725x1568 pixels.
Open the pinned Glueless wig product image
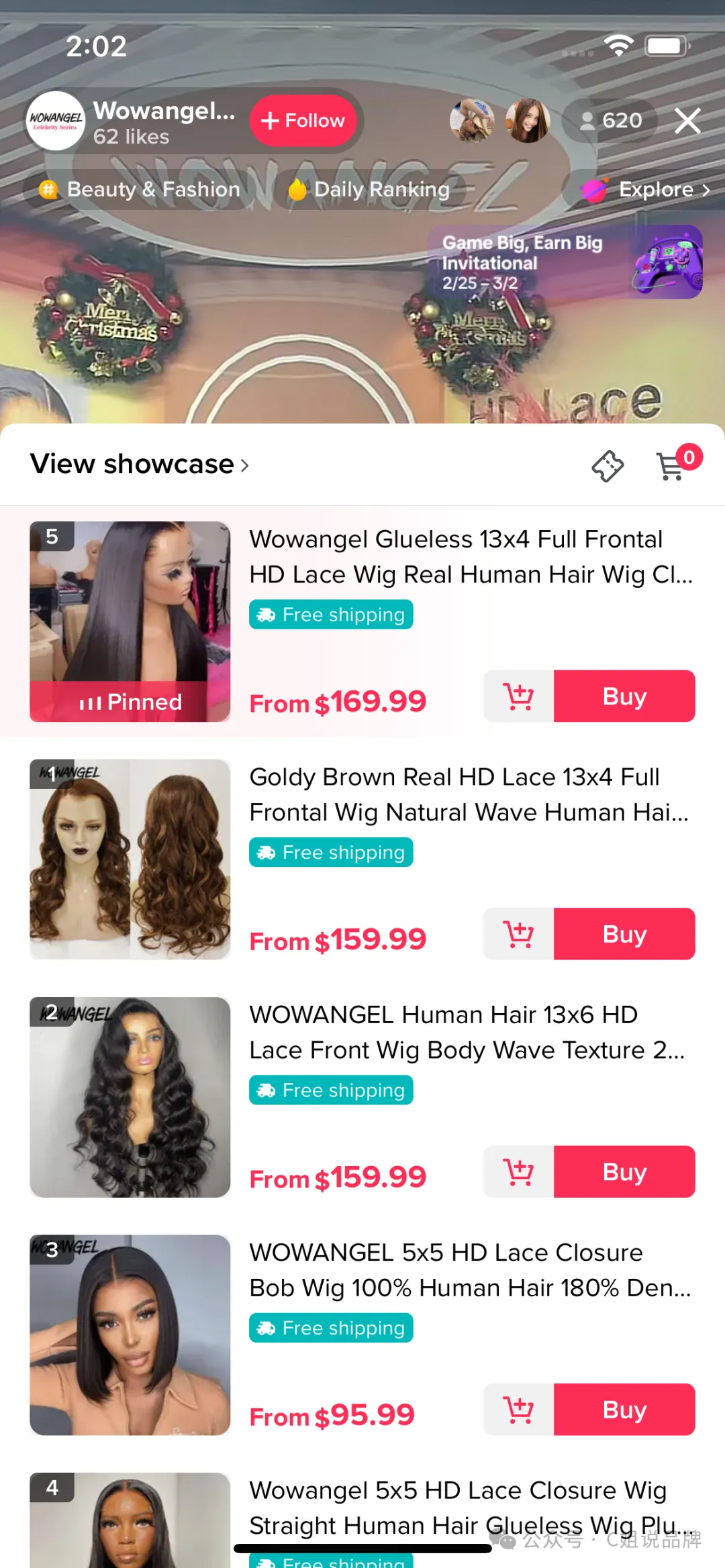pyautogui.click(x=130, y=622)
